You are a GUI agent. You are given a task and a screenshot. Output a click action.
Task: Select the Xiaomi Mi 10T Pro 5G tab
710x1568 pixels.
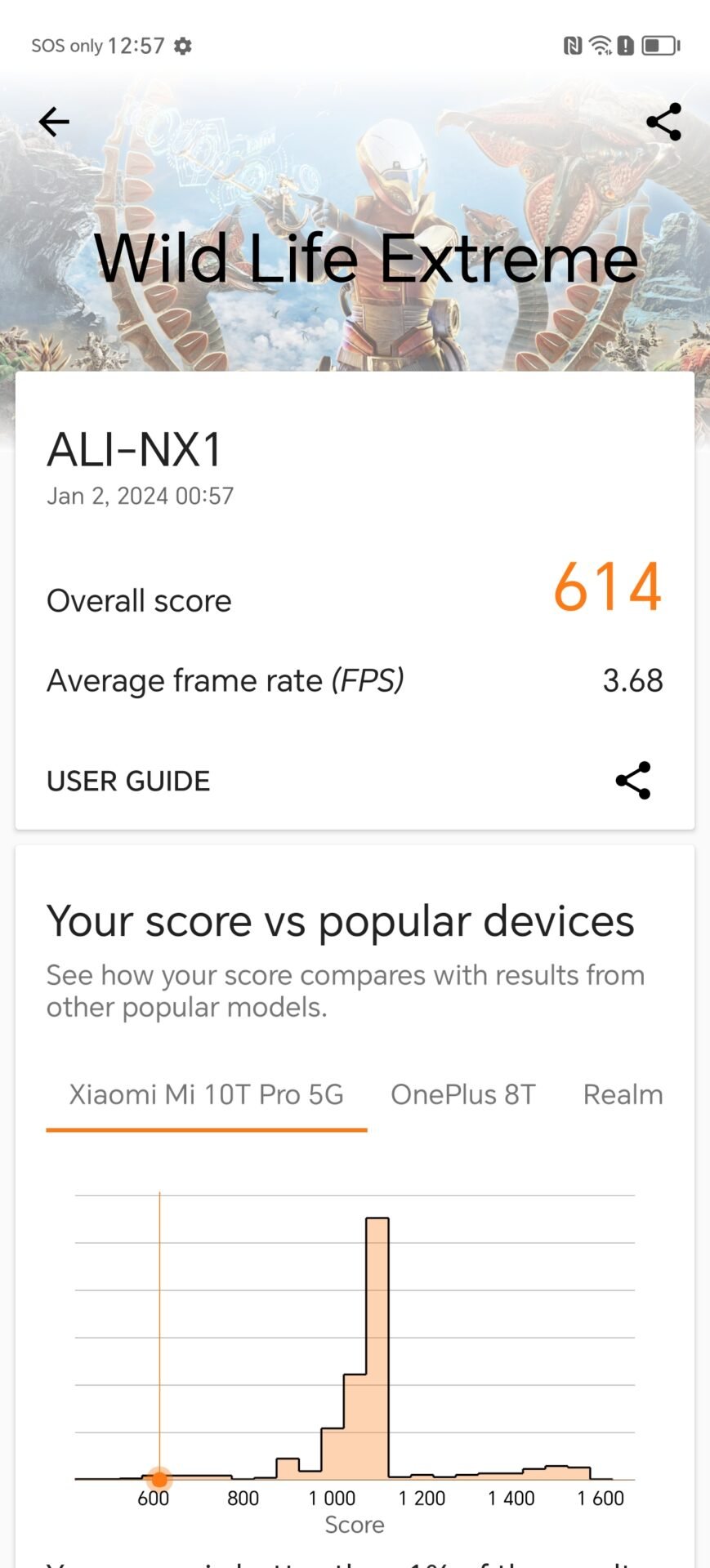pos(206,1094)
